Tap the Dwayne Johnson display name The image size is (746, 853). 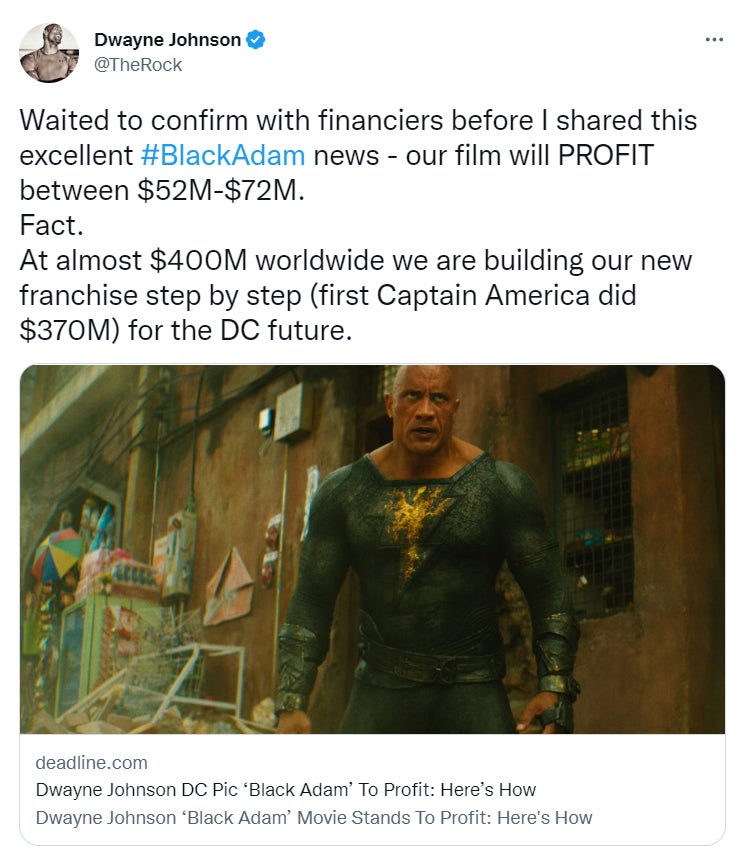[167, 40]
